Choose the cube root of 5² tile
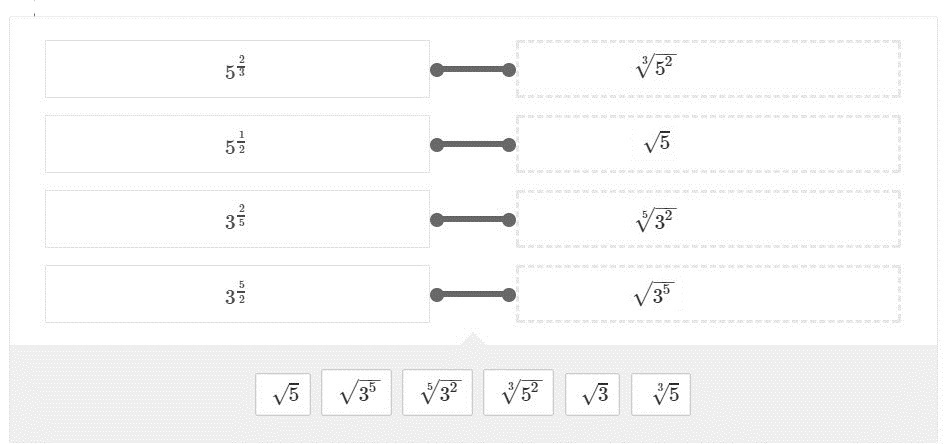 tap(518, 394)
